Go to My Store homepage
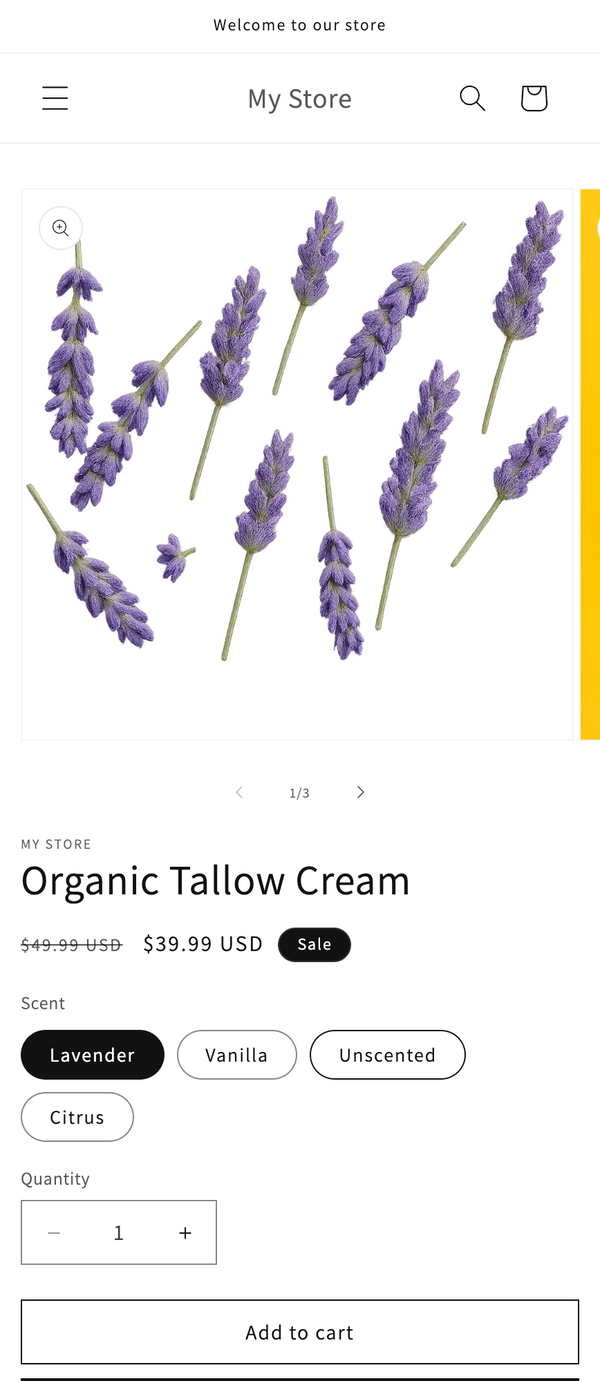600x1381 pixels. coord(299,99)
